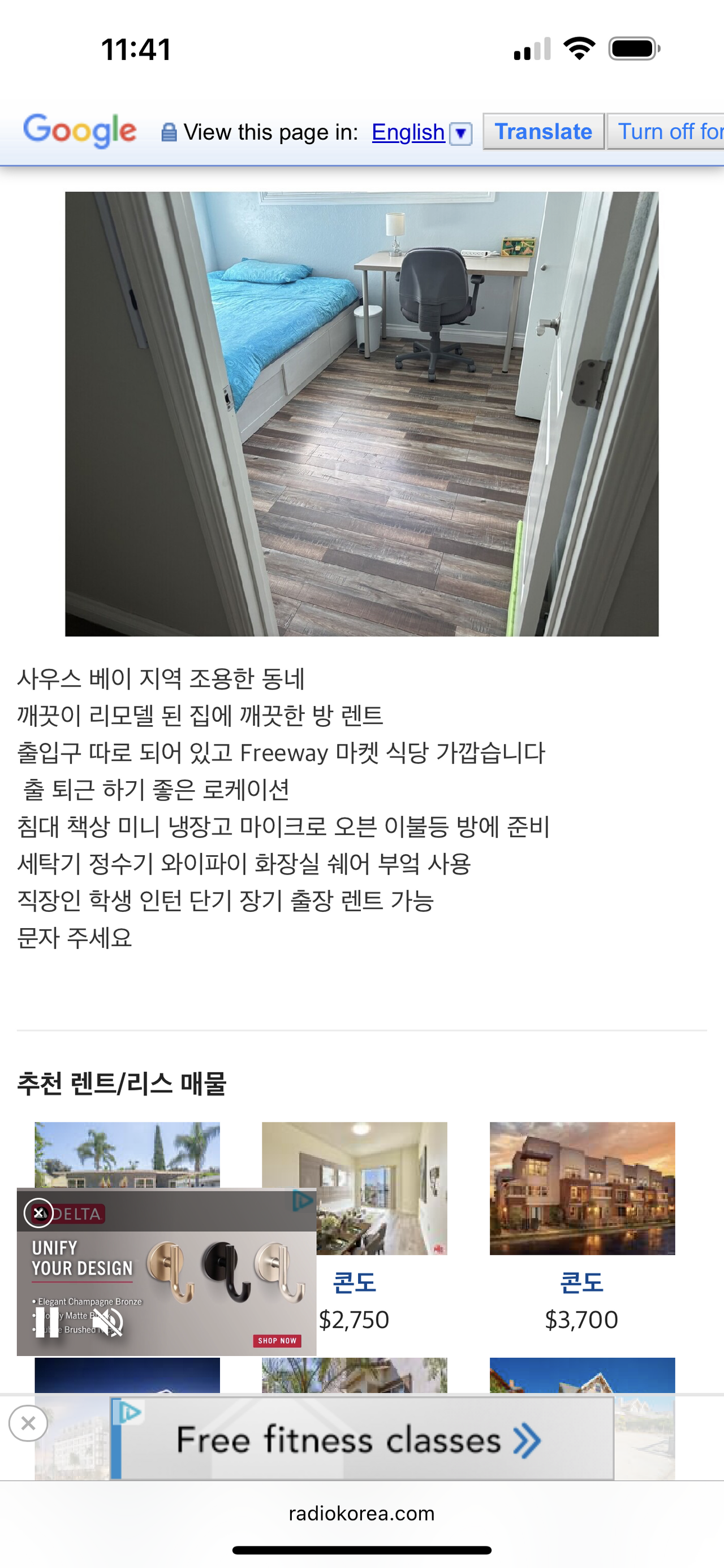Expand the translation language dropdown arrow
This screenshot has height=1568, width=724.
(461, 133)
